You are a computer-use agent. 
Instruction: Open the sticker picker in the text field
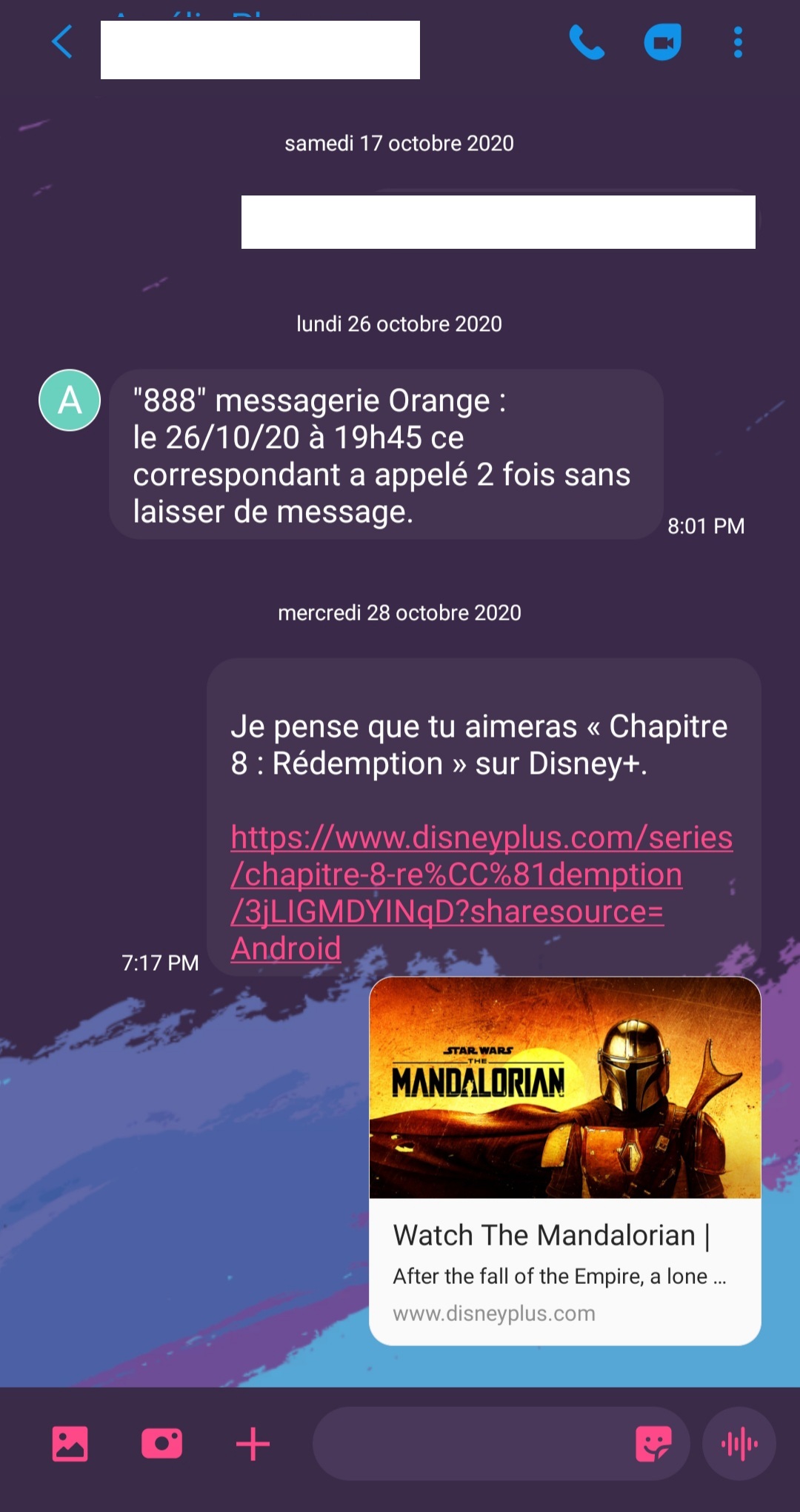(x=653, y=1444)
